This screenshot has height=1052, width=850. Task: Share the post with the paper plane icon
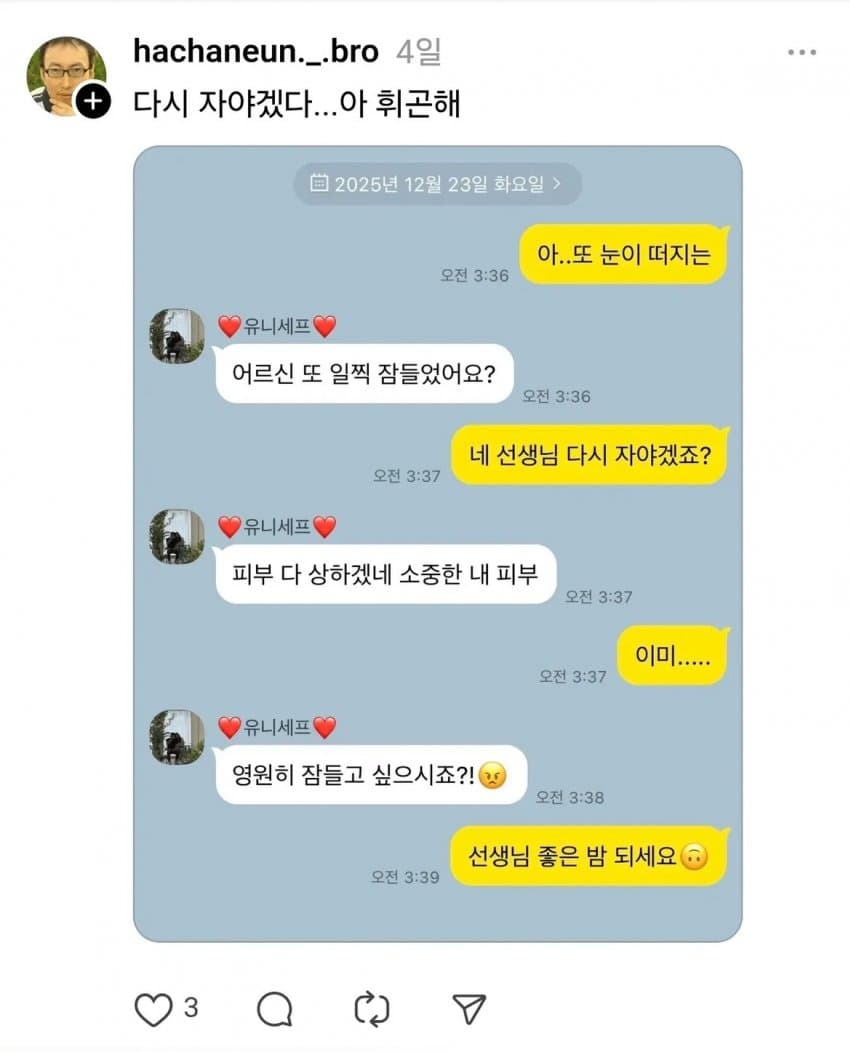tap(469, 1009)
